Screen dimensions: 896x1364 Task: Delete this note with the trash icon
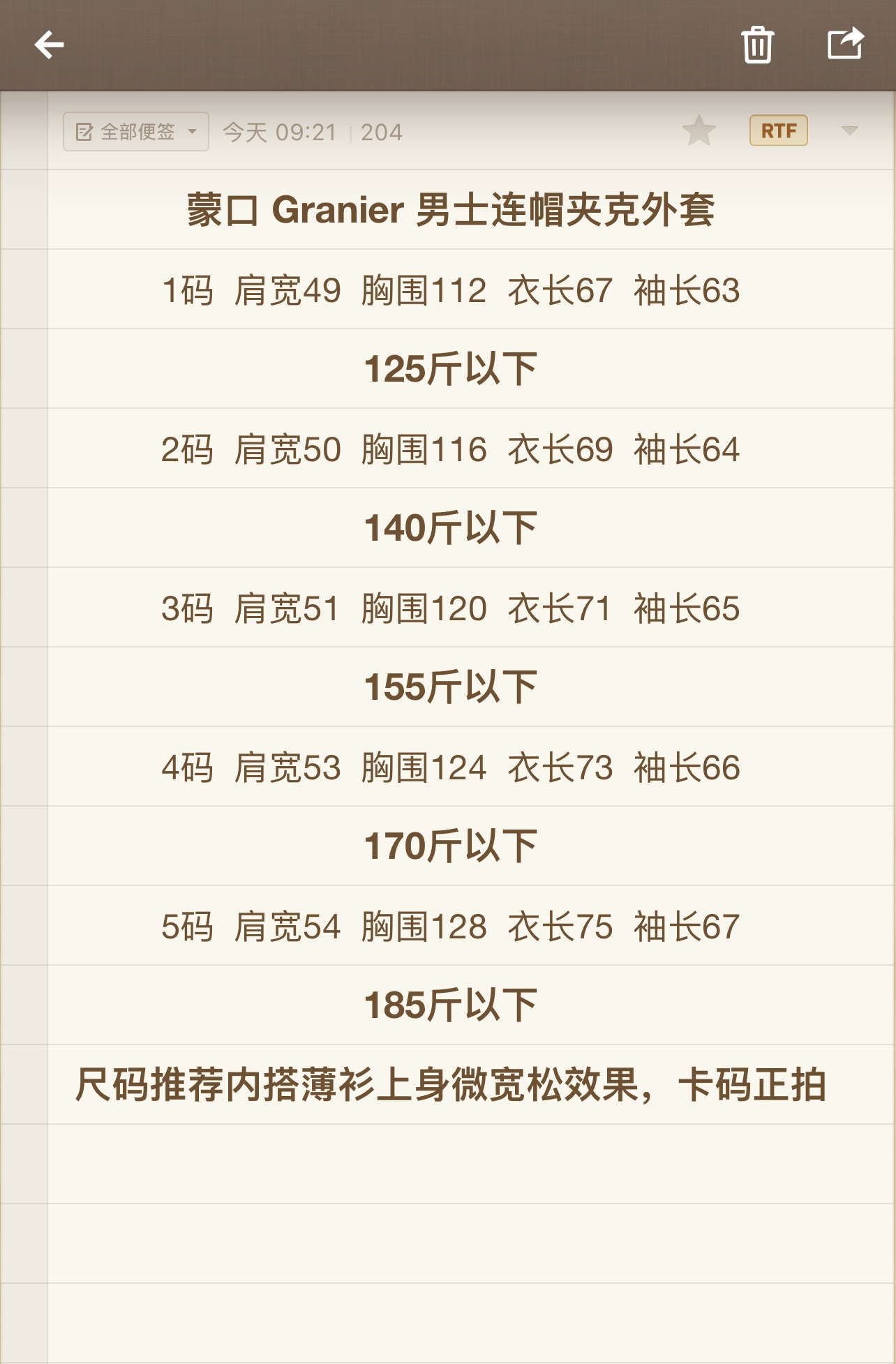757,45
